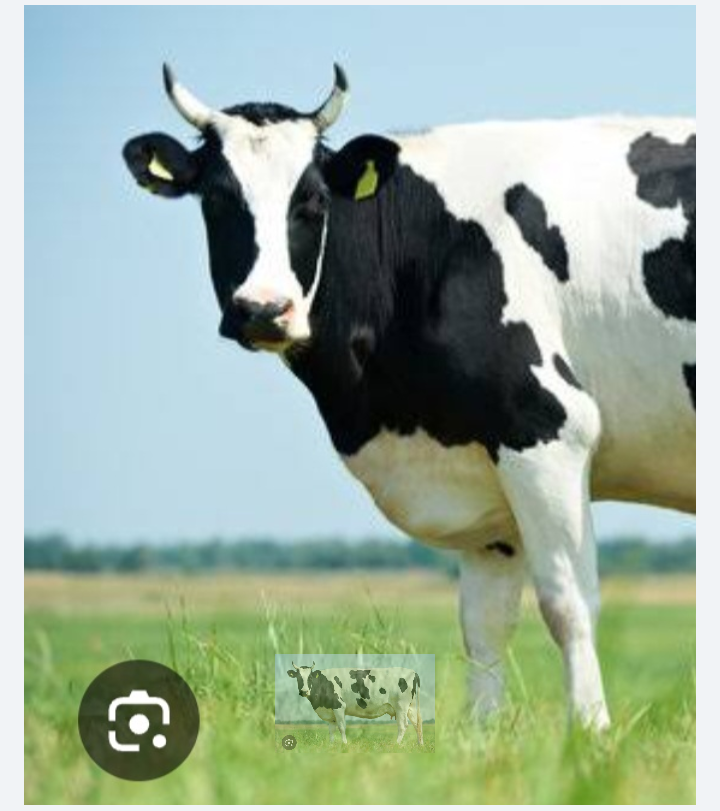Open the small cow thumbnail preview

coord(355,702)
